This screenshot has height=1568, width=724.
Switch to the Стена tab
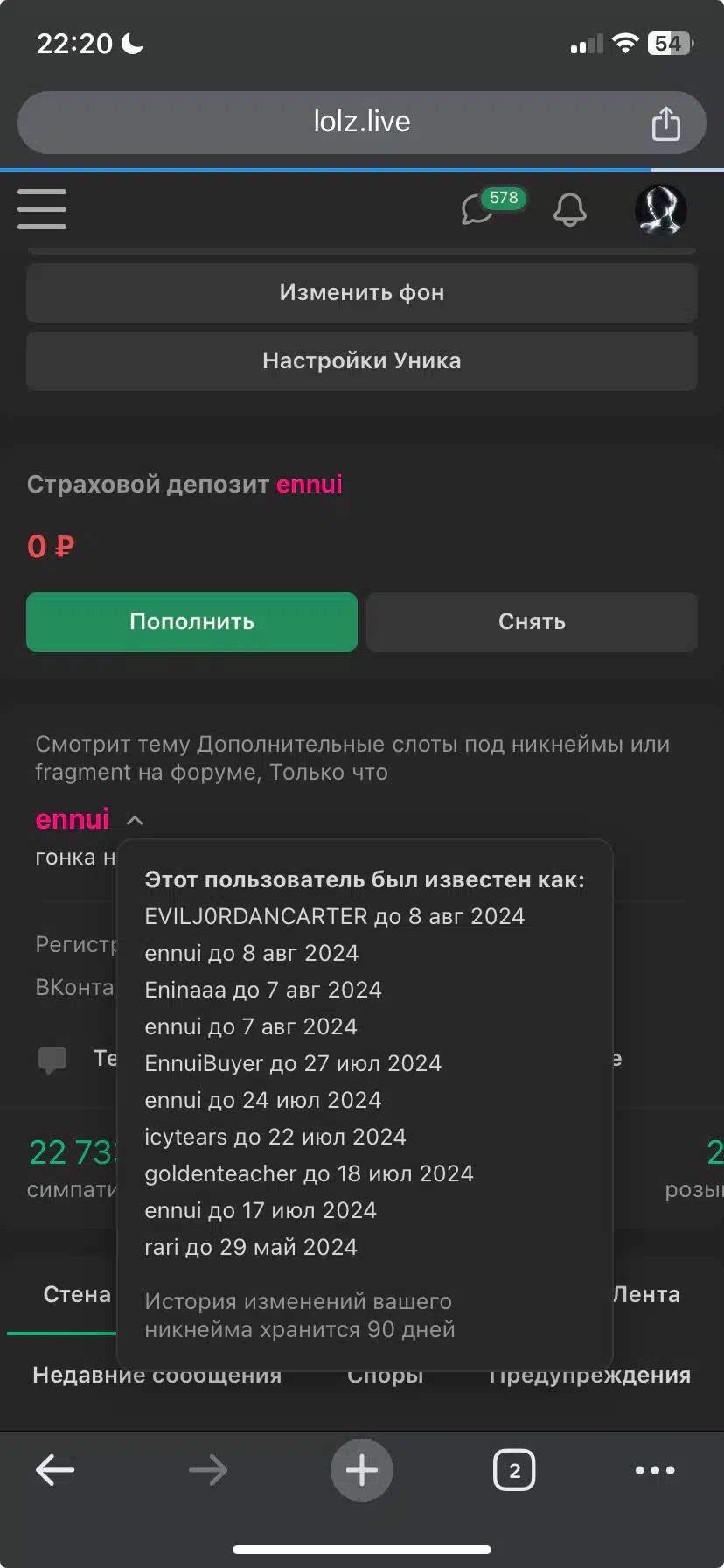77,1294
